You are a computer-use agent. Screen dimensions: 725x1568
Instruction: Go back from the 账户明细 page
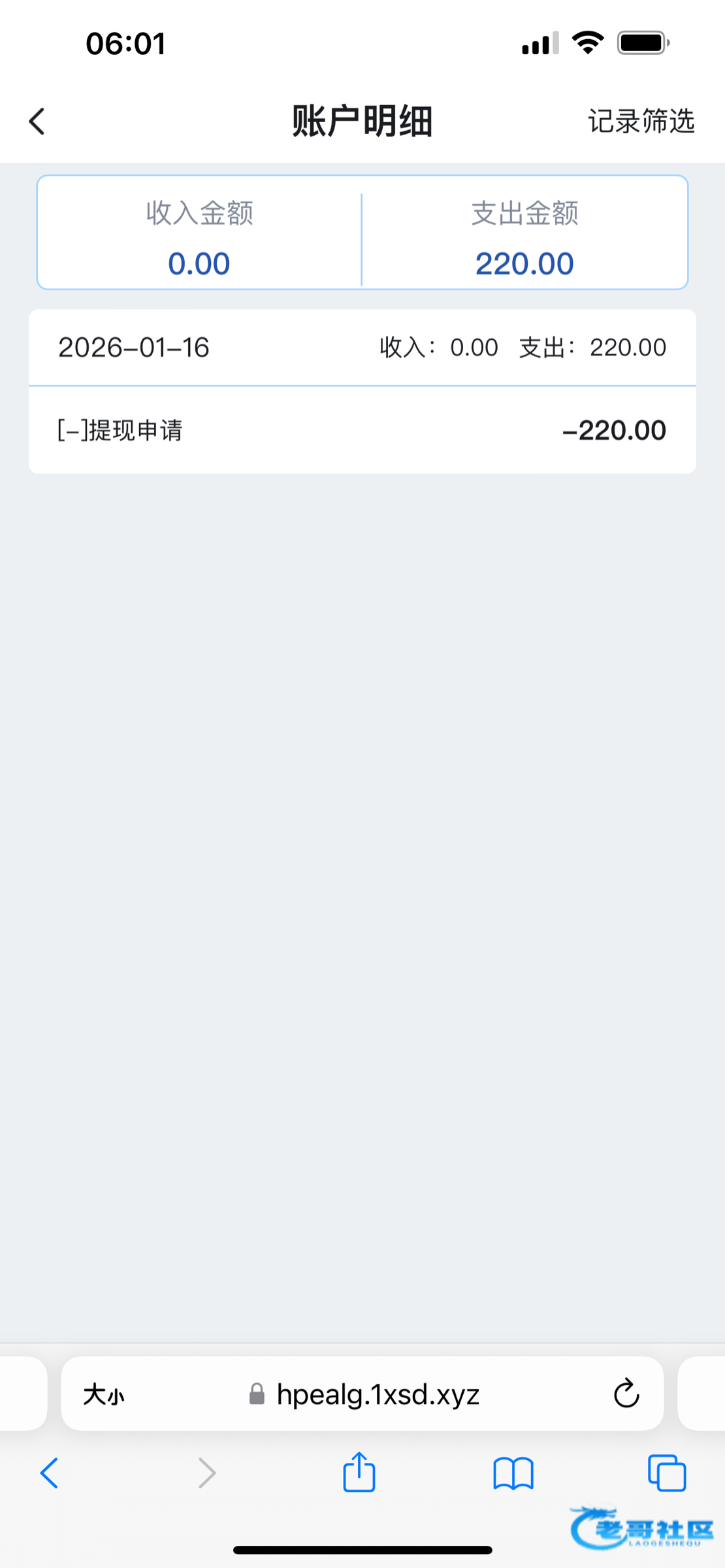coord(37,122)
